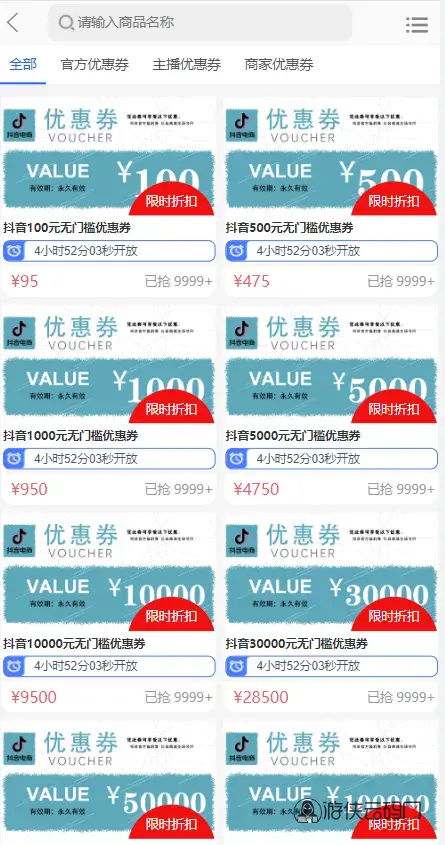Switch to the 商家优惠券 tab
This screenshot has width=445, height=845.
tap(279, 65)
